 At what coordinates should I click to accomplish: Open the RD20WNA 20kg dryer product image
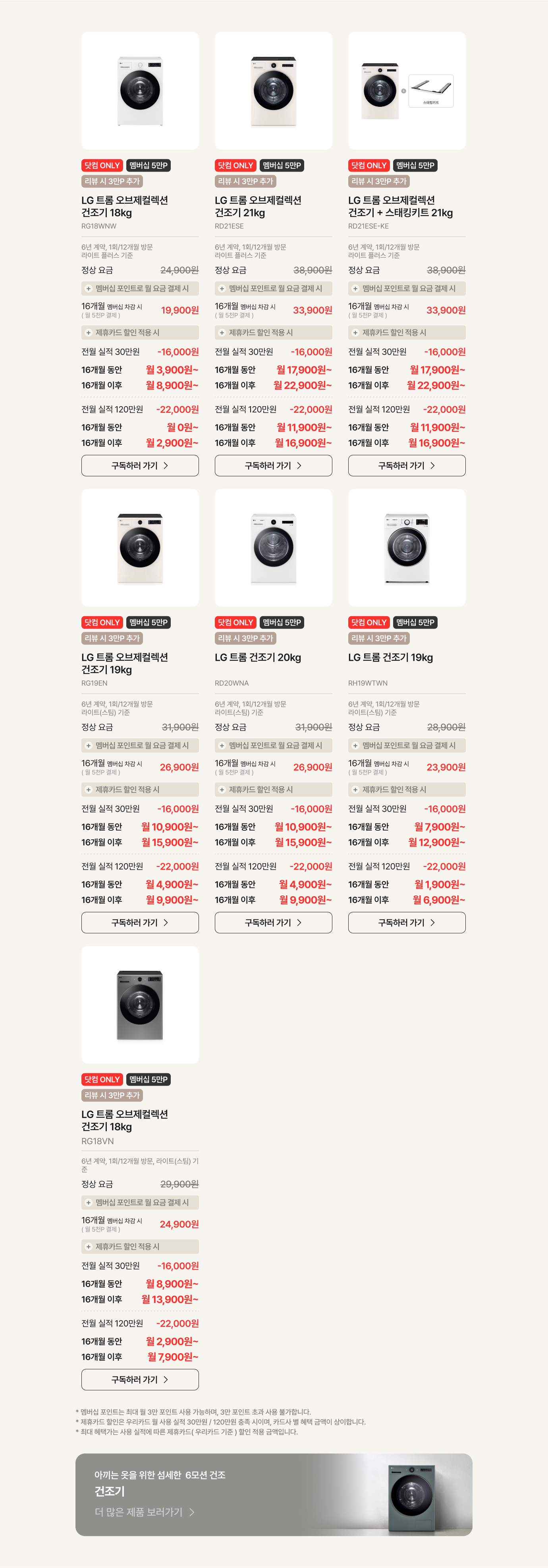click(x=273, y=548)
